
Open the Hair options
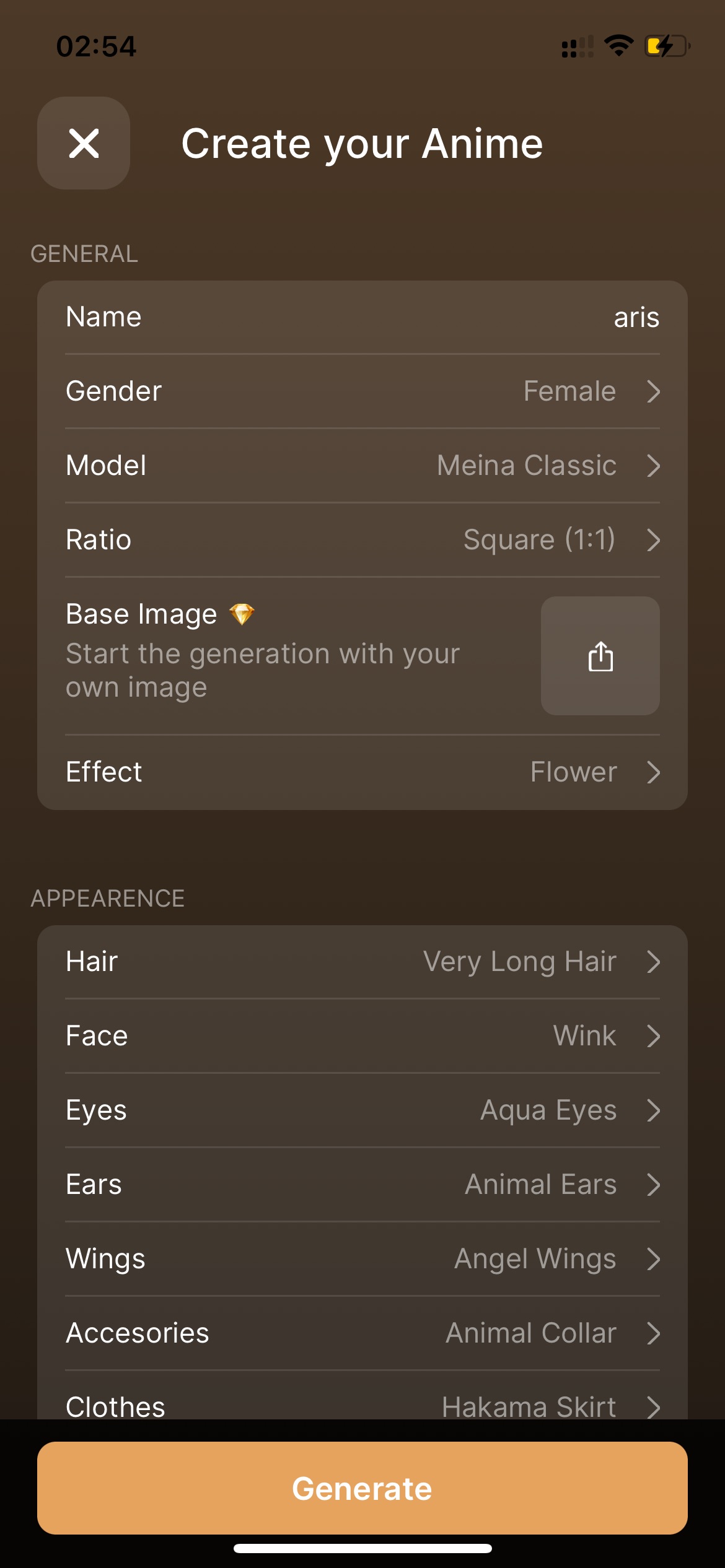[x=362, y=962]
